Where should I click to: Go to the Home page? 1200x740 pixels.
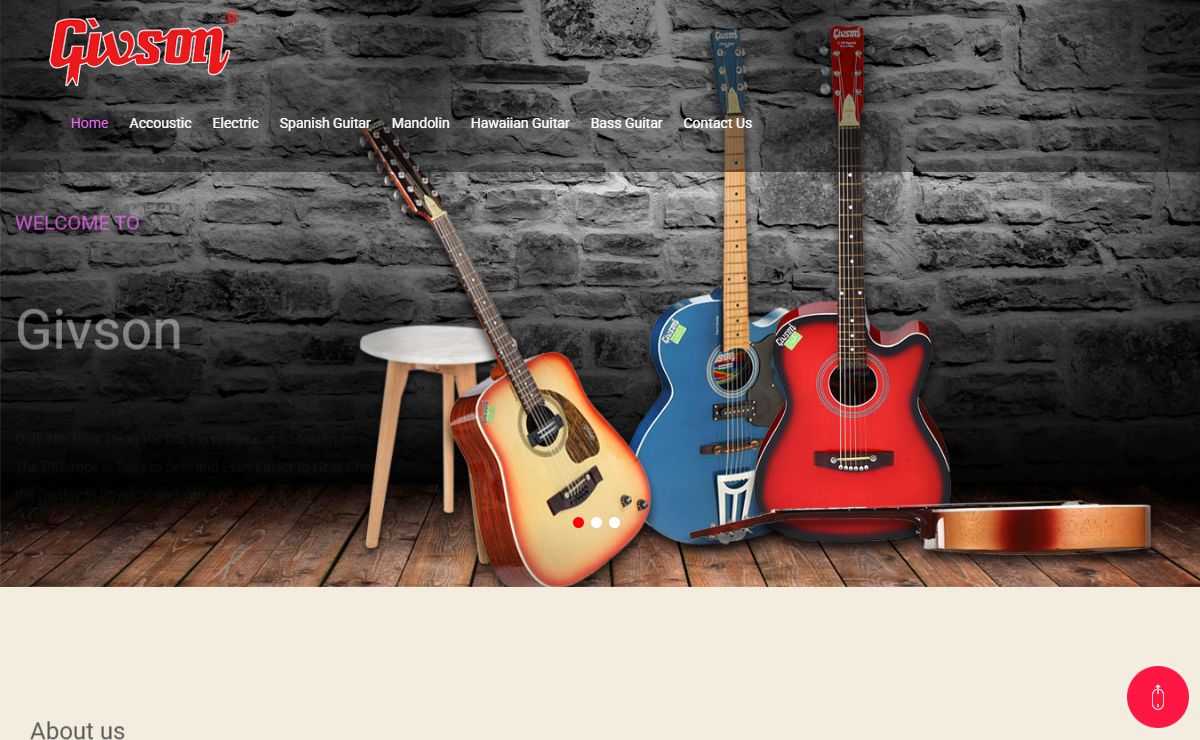(89, 123)
